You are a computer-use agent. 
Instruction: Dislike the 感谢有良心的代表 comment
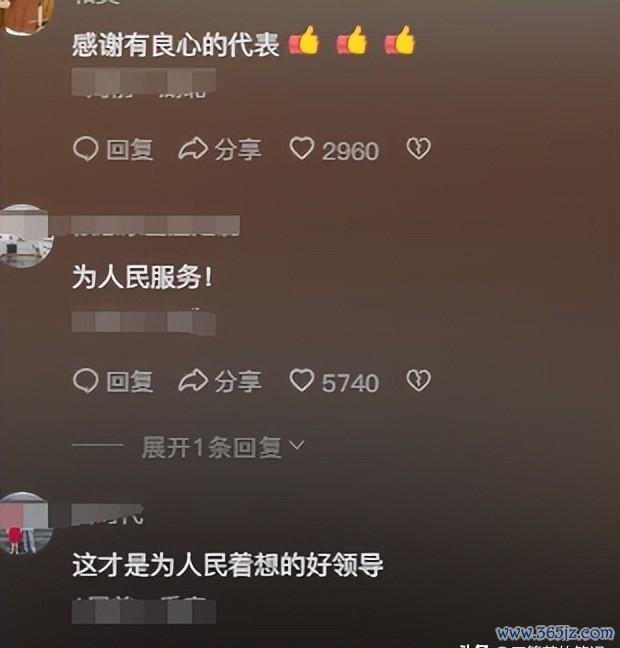(x=418, y=149)
